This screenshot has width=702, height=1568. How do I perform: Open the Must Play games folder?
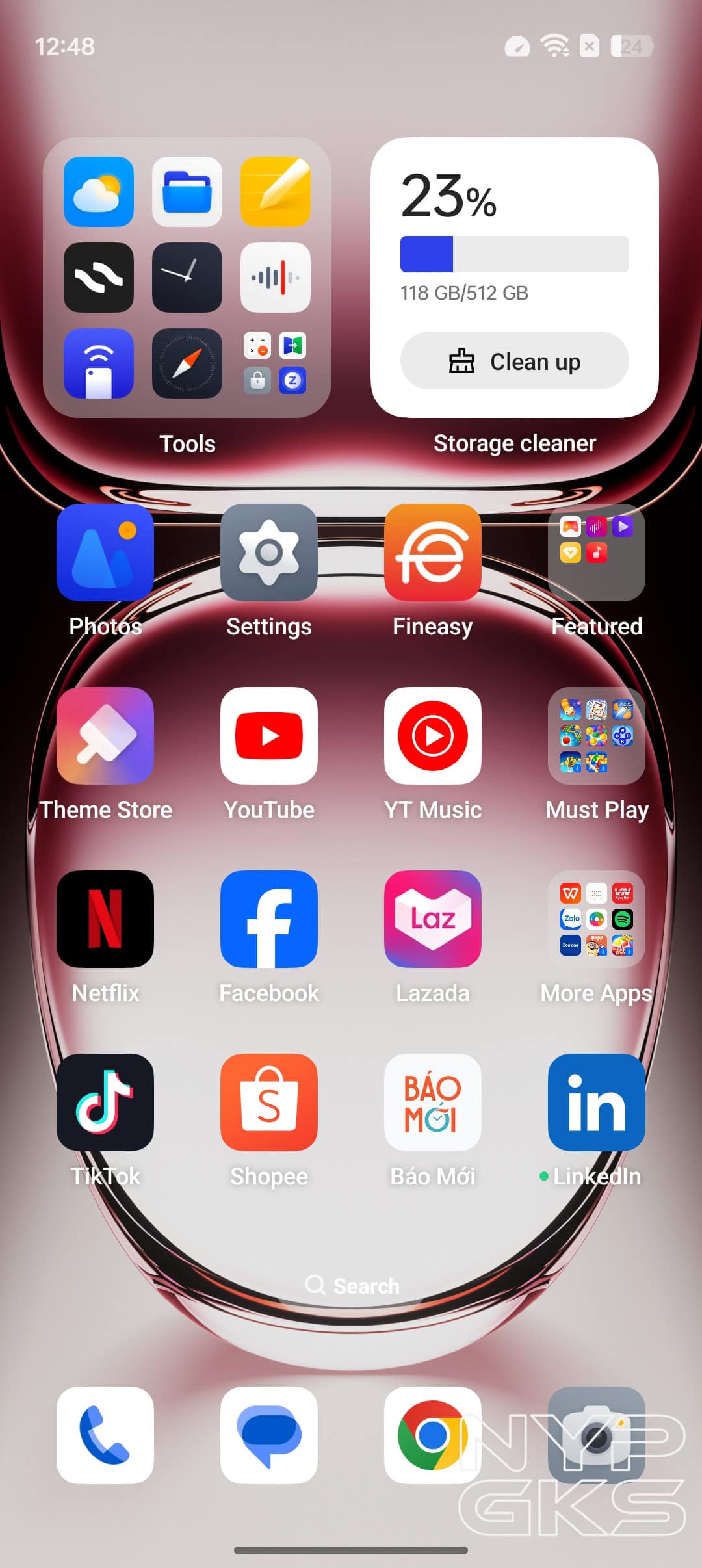(x=596, y=735)
